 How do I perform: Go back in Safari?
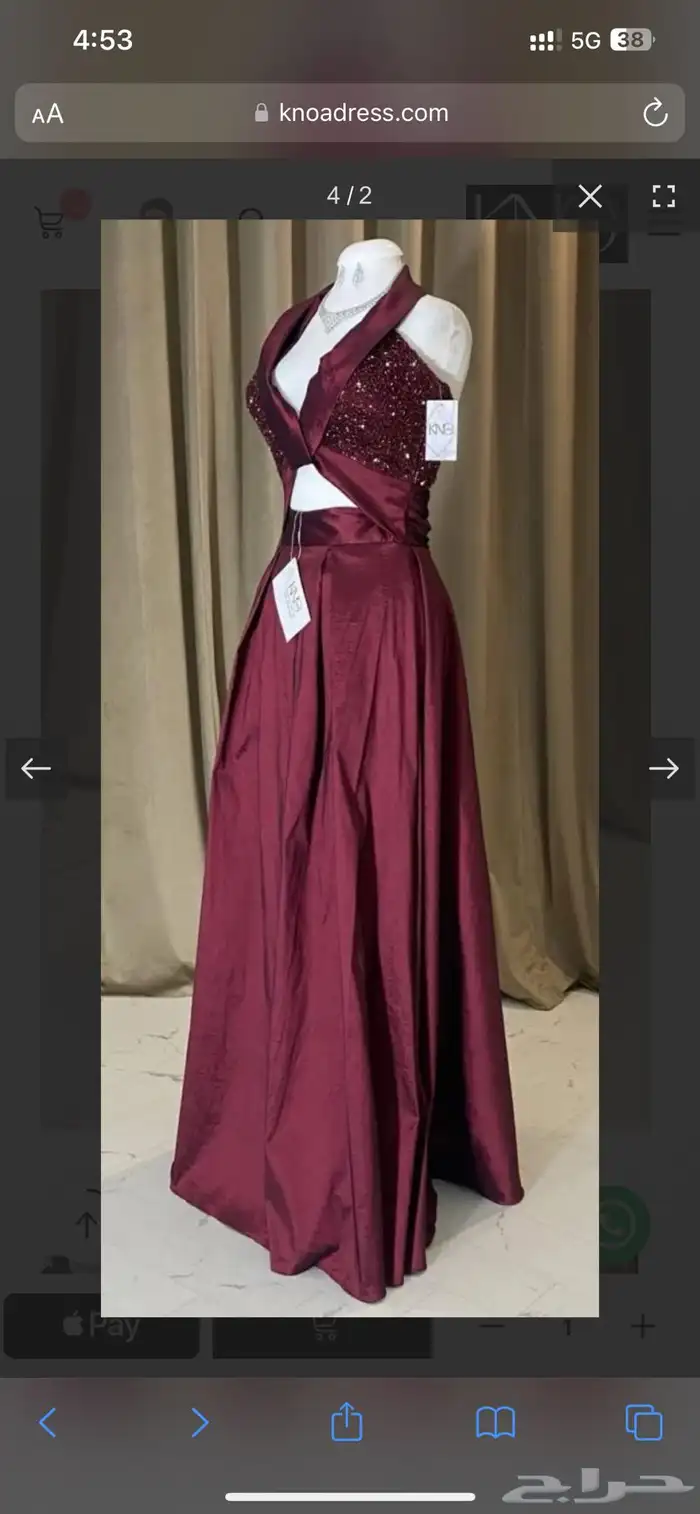click(x=47, y=1422)
